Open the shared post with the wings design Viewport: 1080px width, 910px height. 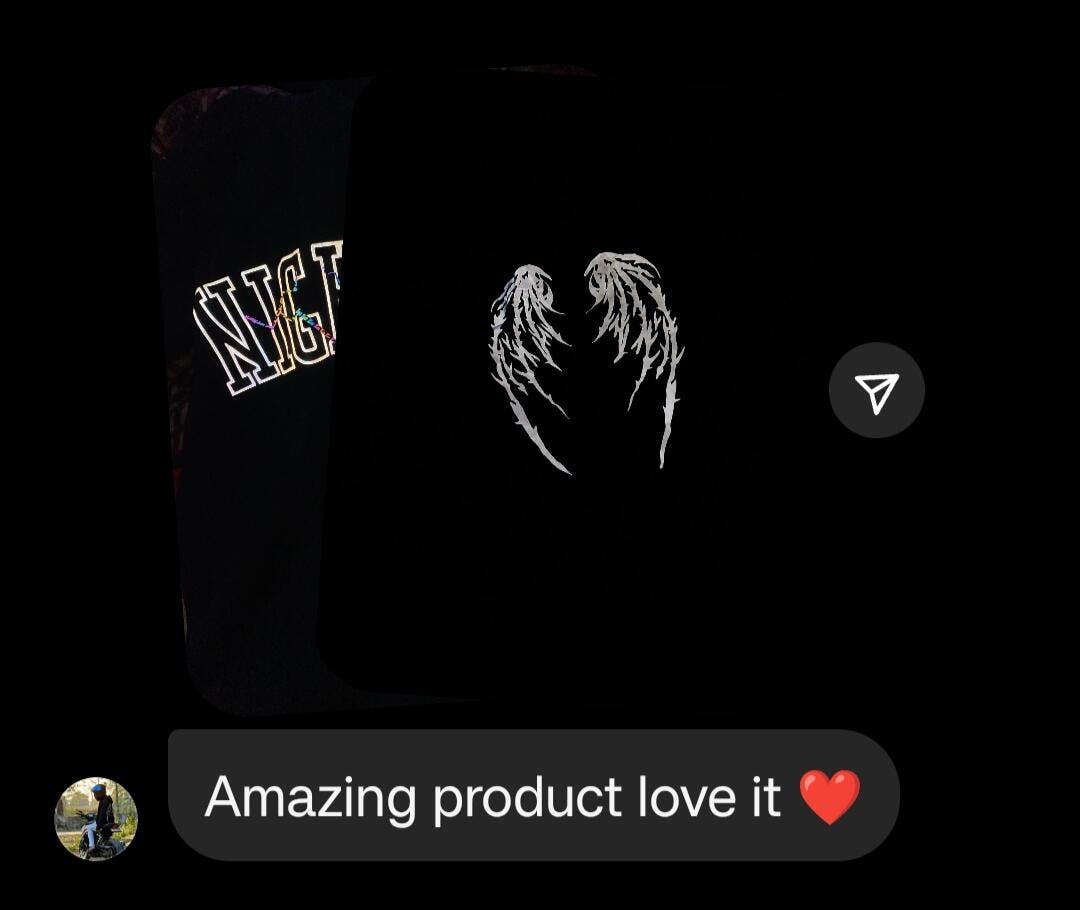tap(580, 380)
